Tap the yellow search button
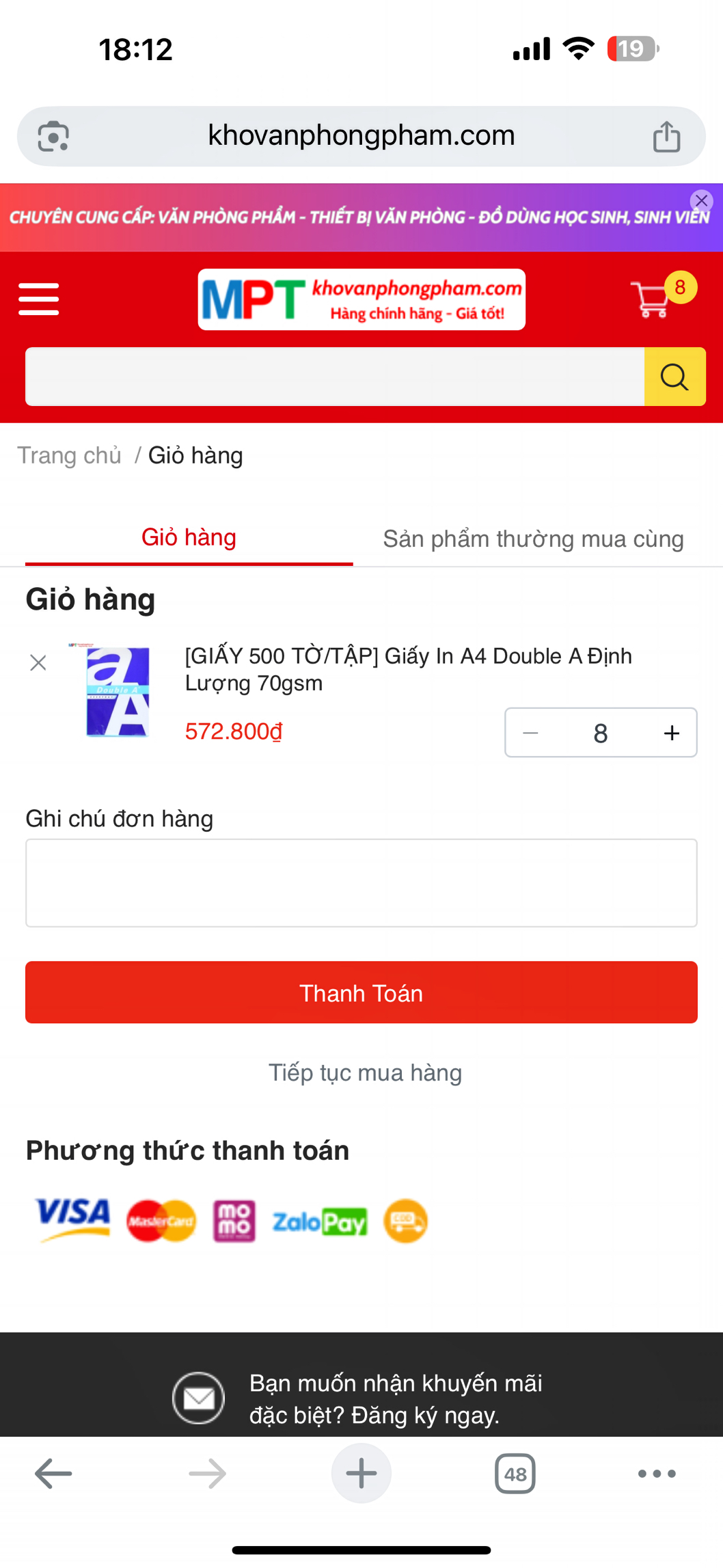This screenshot has width=723, height=1568. [674, 377]
